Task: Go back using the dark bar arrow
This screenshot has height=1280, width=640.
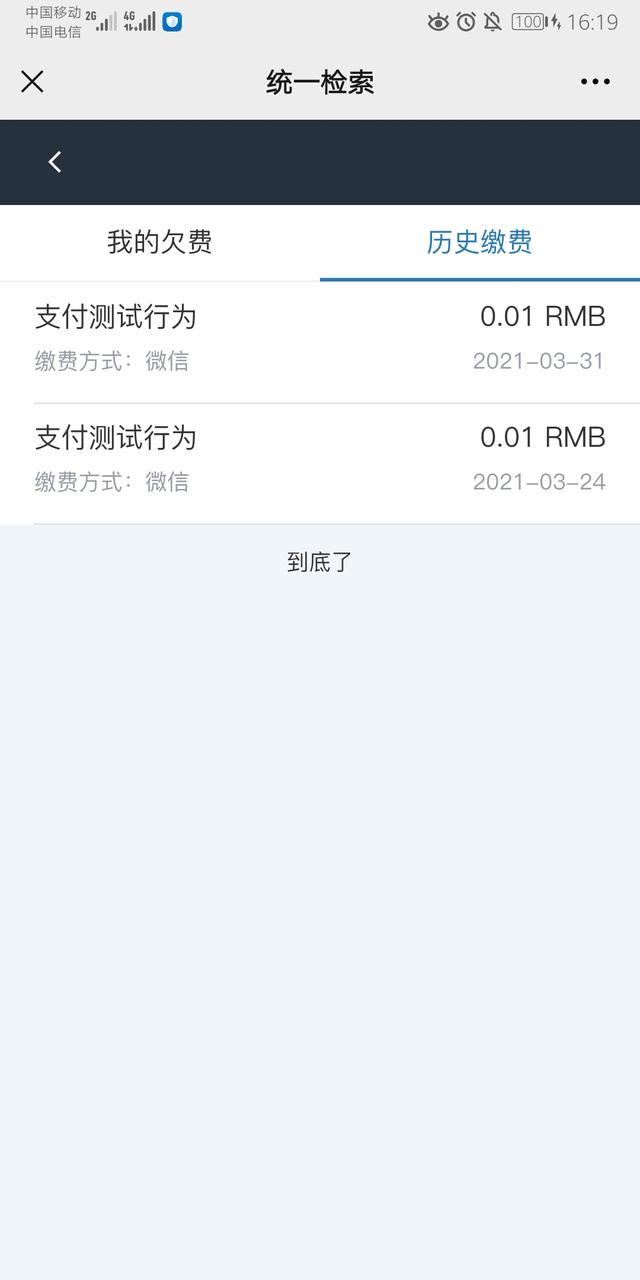Action: click(x=55, y=162)
